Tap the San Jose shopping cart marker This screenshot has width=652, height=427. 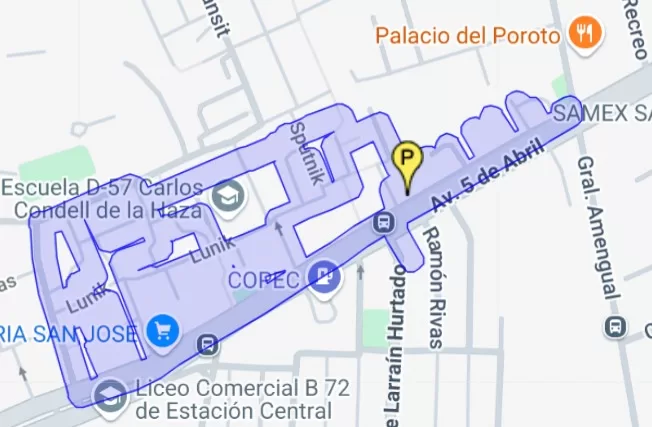tap(161, 331)
